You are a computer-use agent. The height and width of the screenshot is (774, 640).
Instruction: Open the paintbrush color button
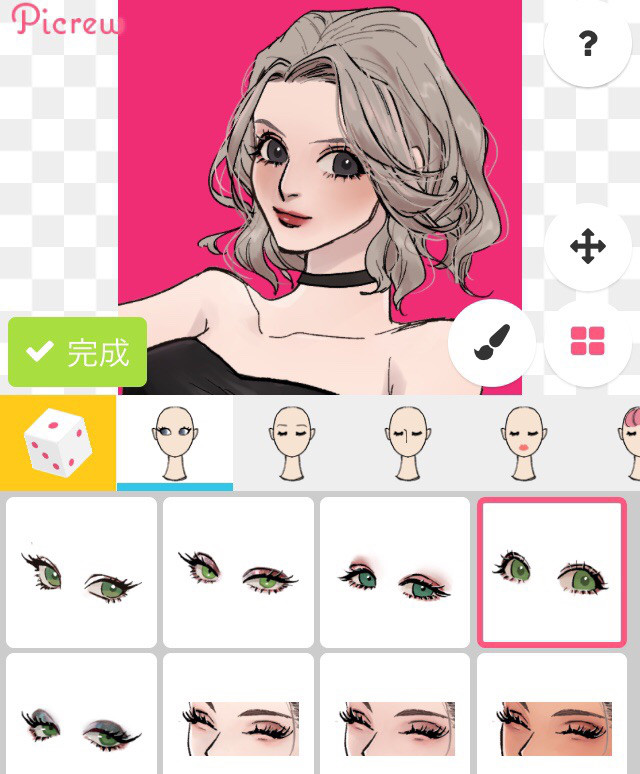coord(491,343)
